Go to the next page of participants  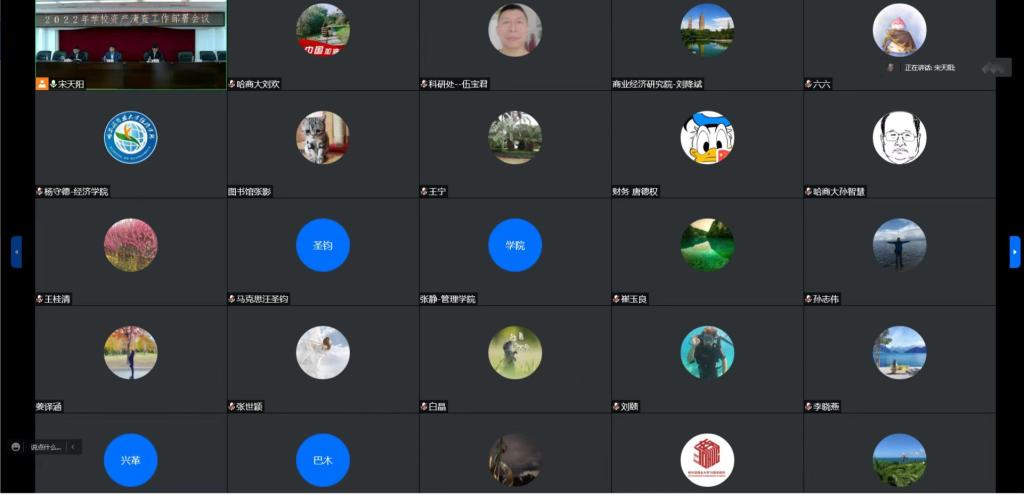[x=1015, y=251]
